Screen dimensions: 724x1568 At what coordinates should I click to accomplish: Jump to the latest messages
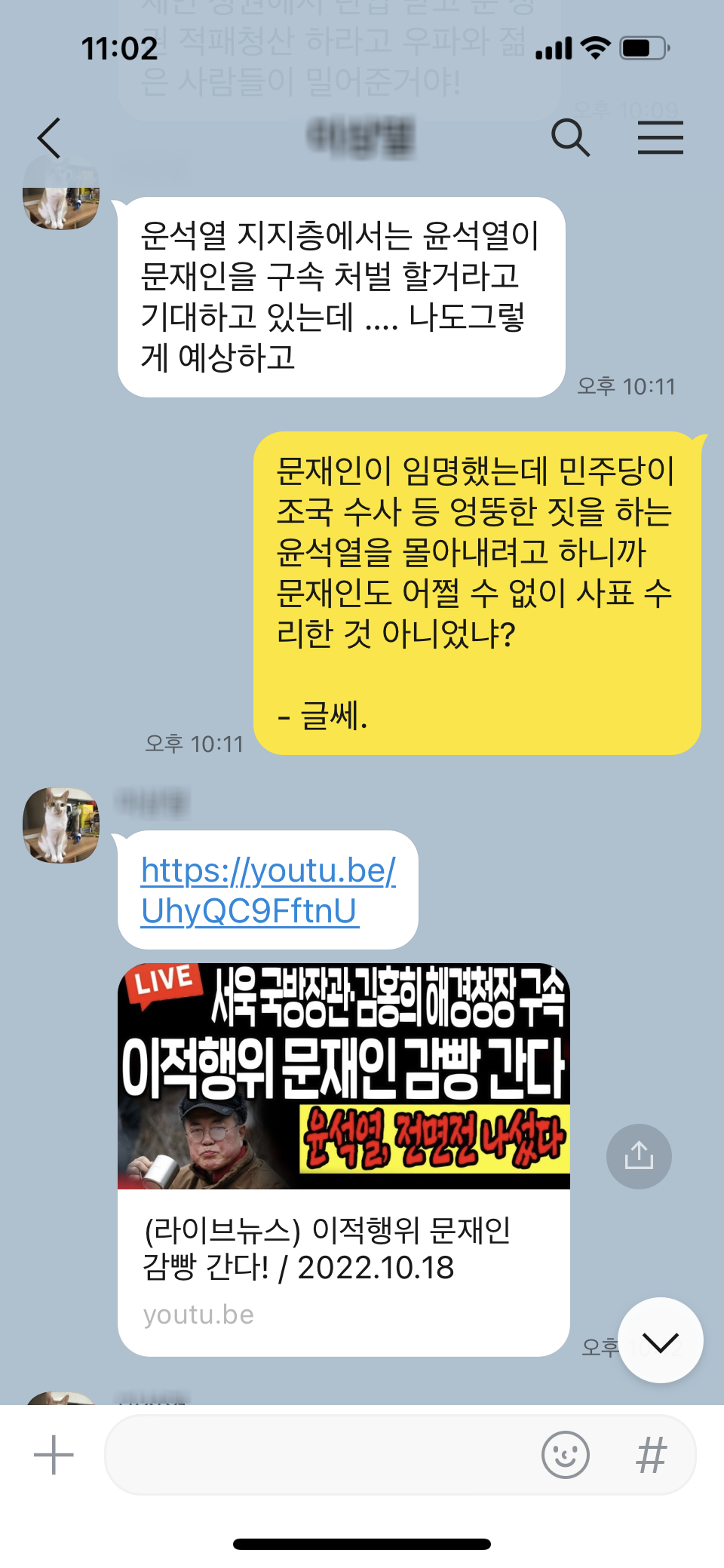[661, 1340]
